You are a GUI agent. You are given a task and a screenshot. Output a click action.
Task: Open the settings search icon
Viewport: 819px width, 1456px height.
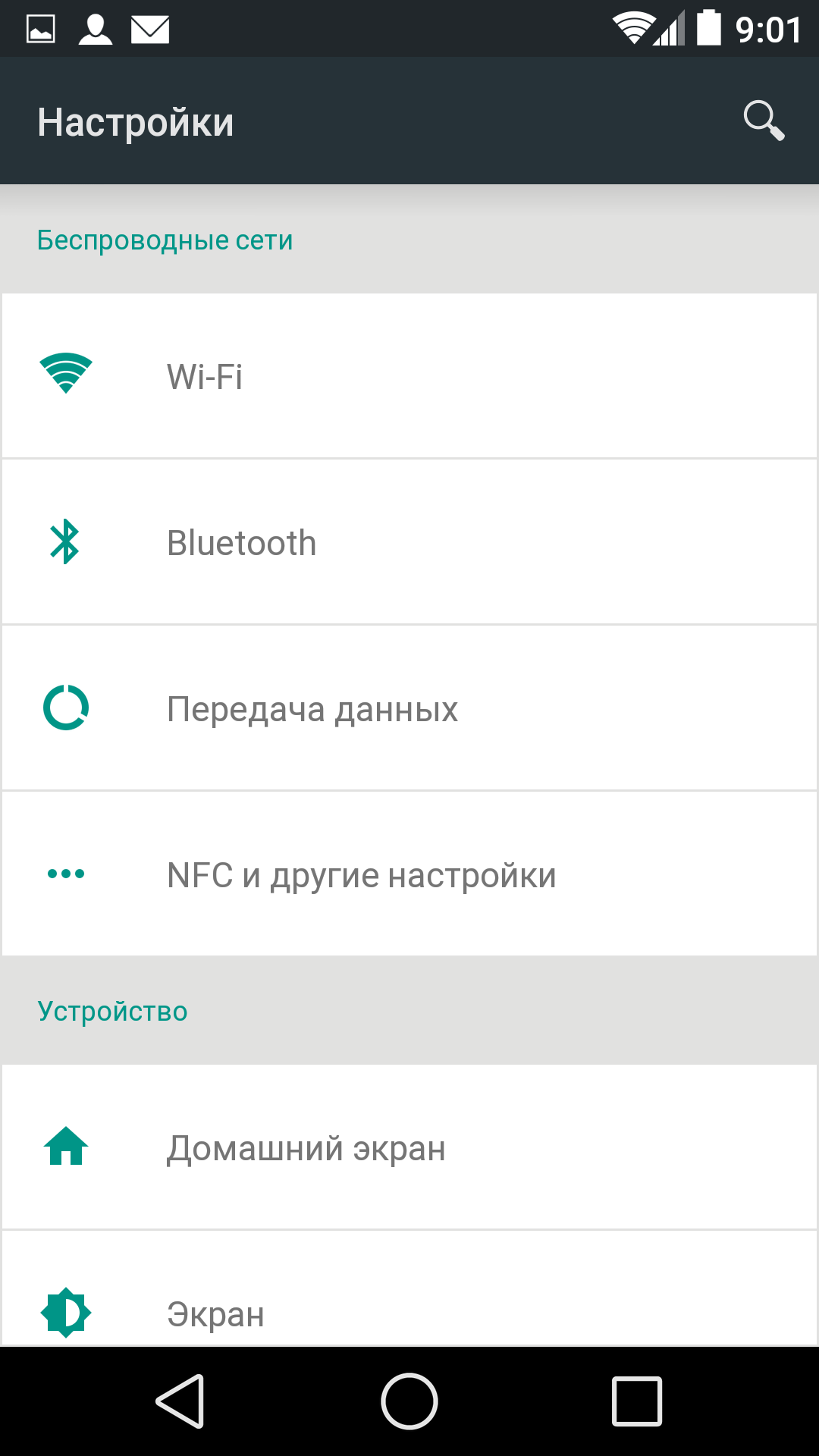(764, 121)
